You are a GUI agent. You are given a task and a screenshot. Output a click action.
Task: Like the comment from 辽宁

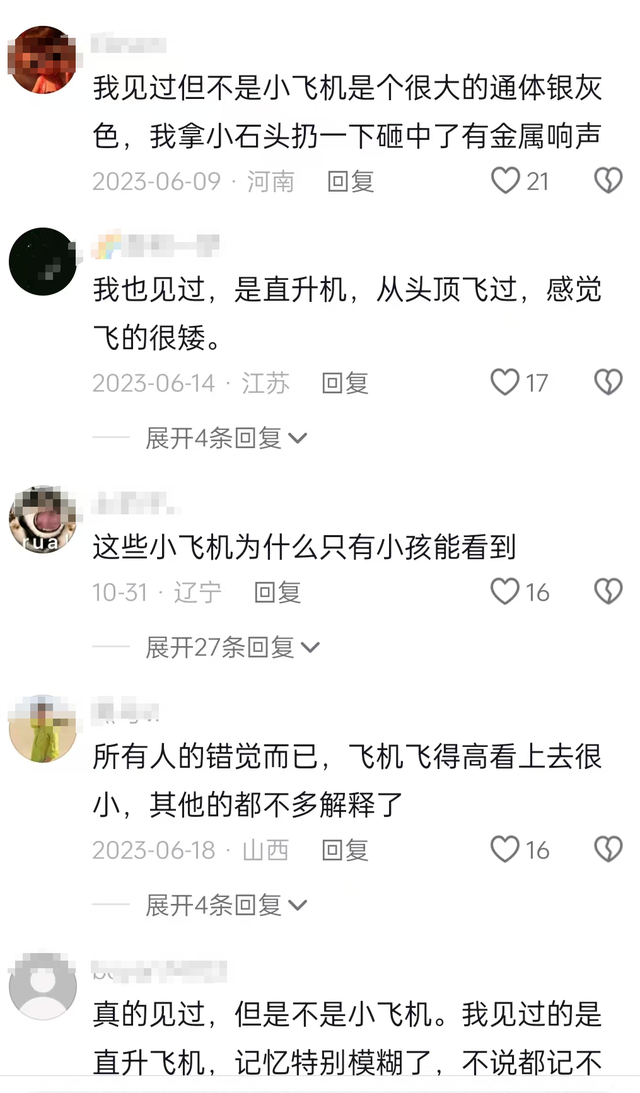click(x=506, y=592)
